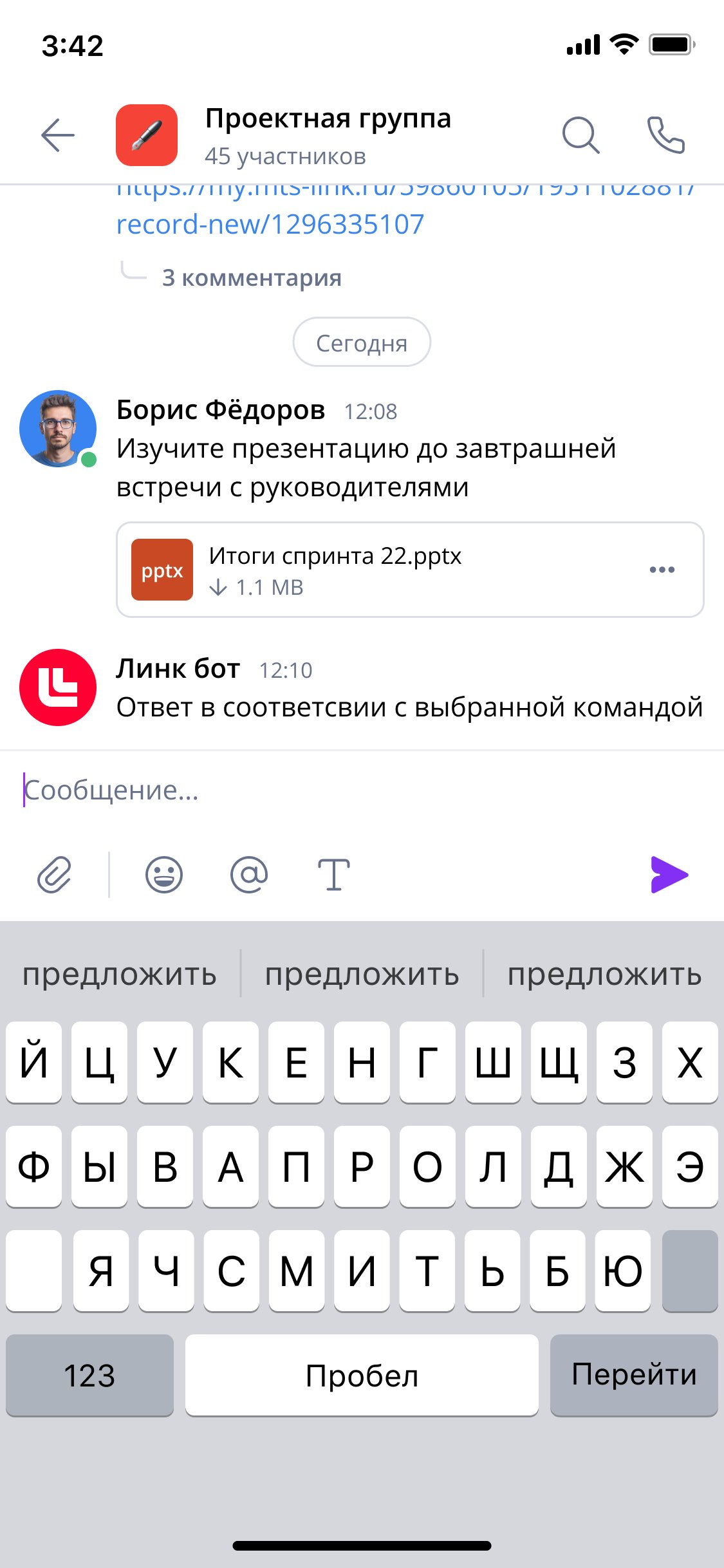Open the record-new/1296335107 link
This screenshot has height=1568, width=724.
point(270,224)
